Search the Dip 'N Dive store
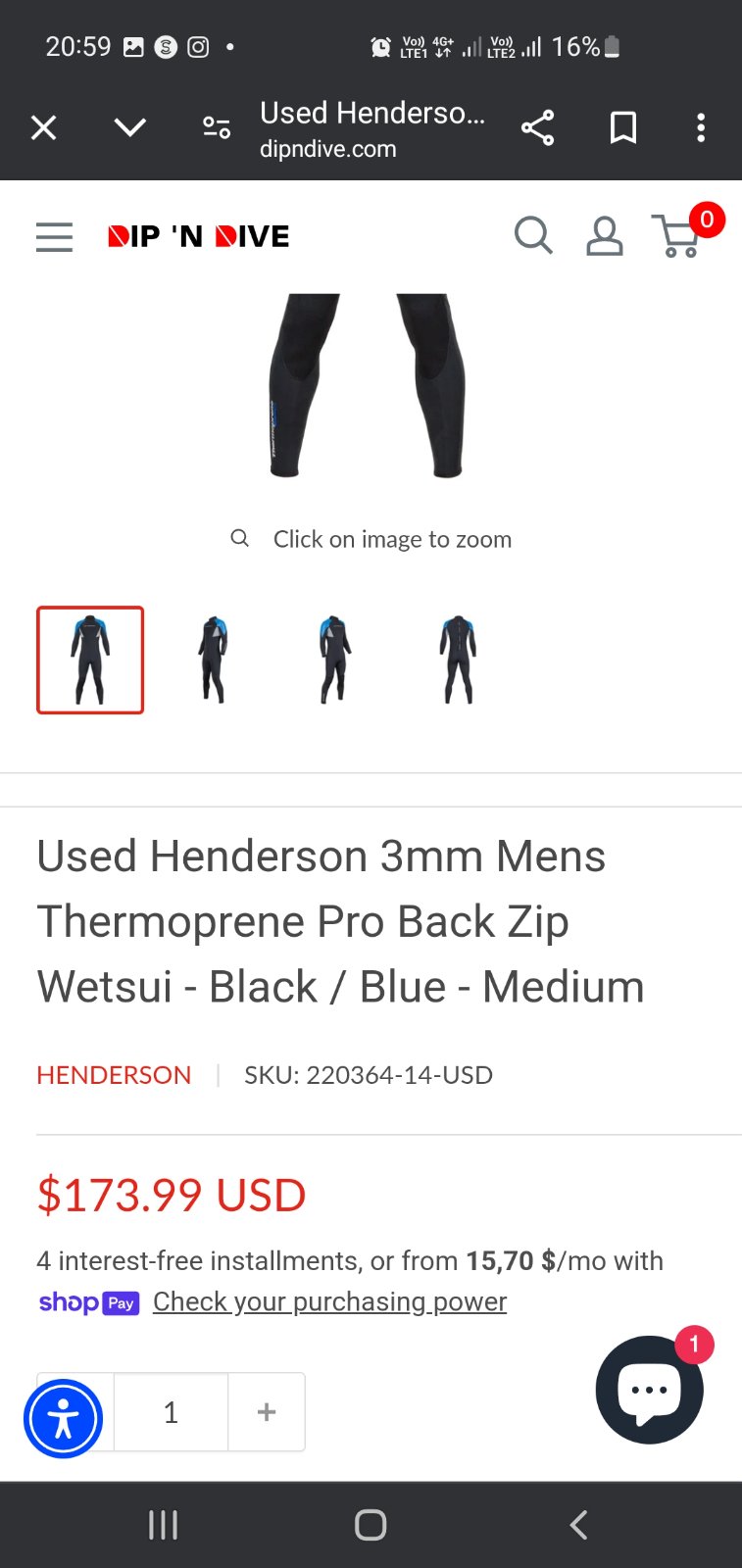The height and width of the screenshot is (1568, 742). 533,236
